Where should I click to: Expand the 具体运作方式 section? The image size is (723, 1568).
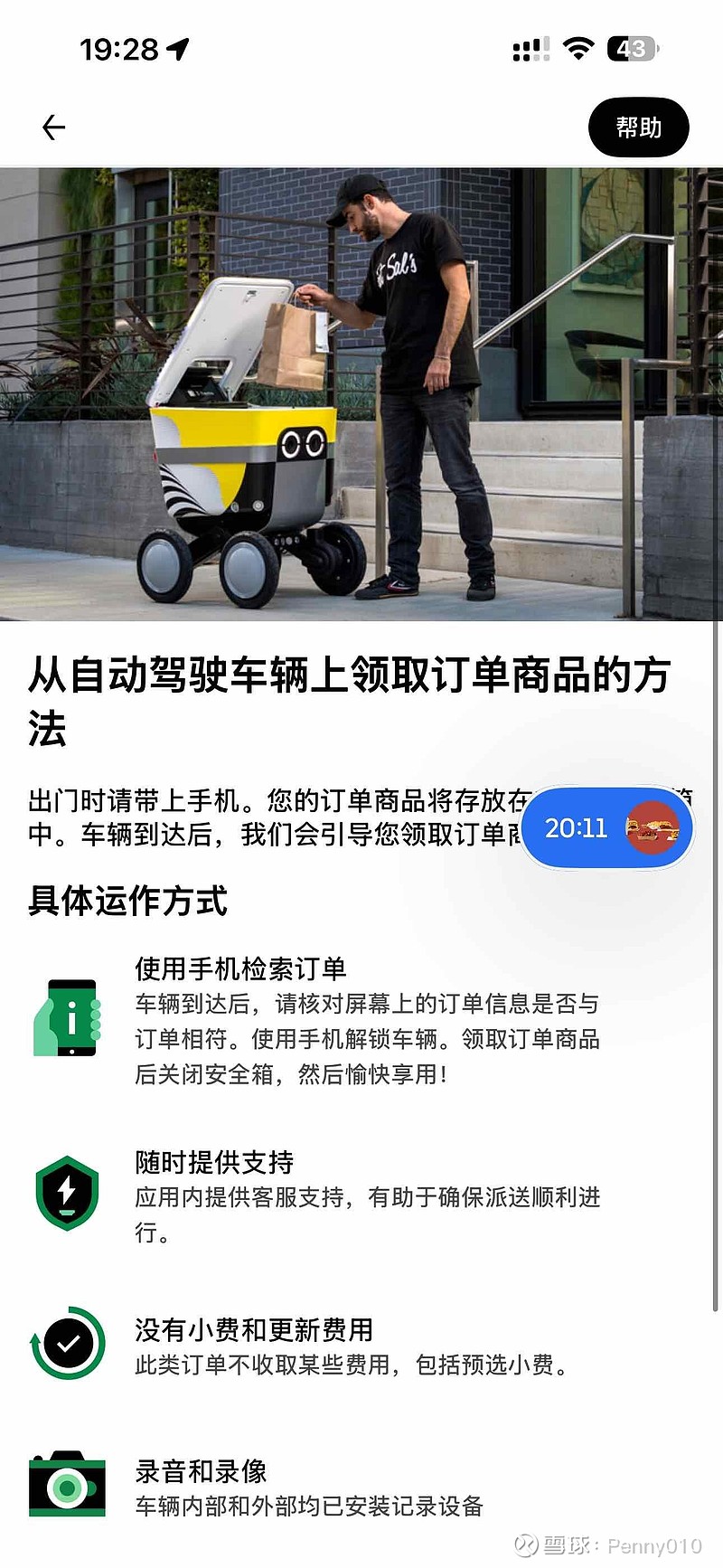click(128, 901)
